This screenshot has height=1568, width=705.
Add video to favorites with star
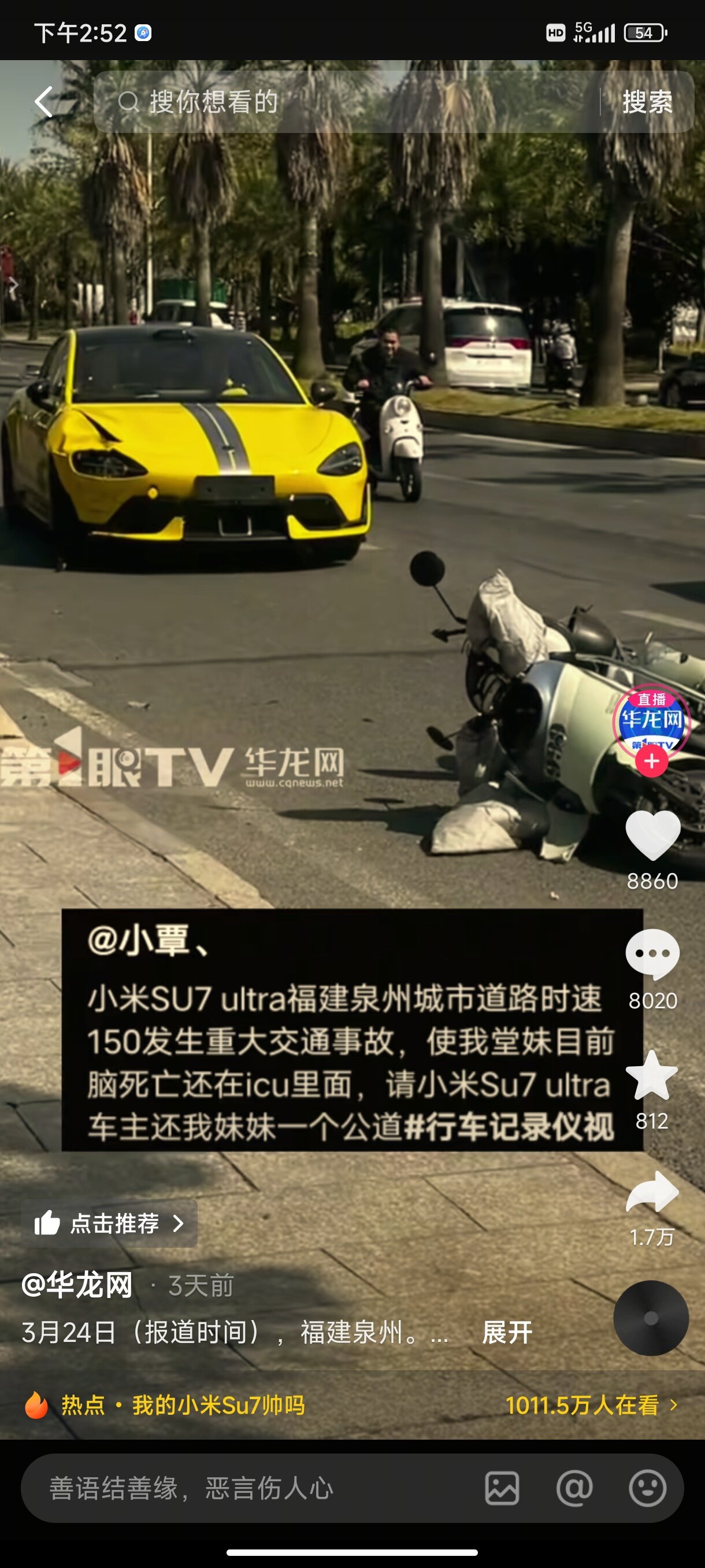[x=651, y=1076]
